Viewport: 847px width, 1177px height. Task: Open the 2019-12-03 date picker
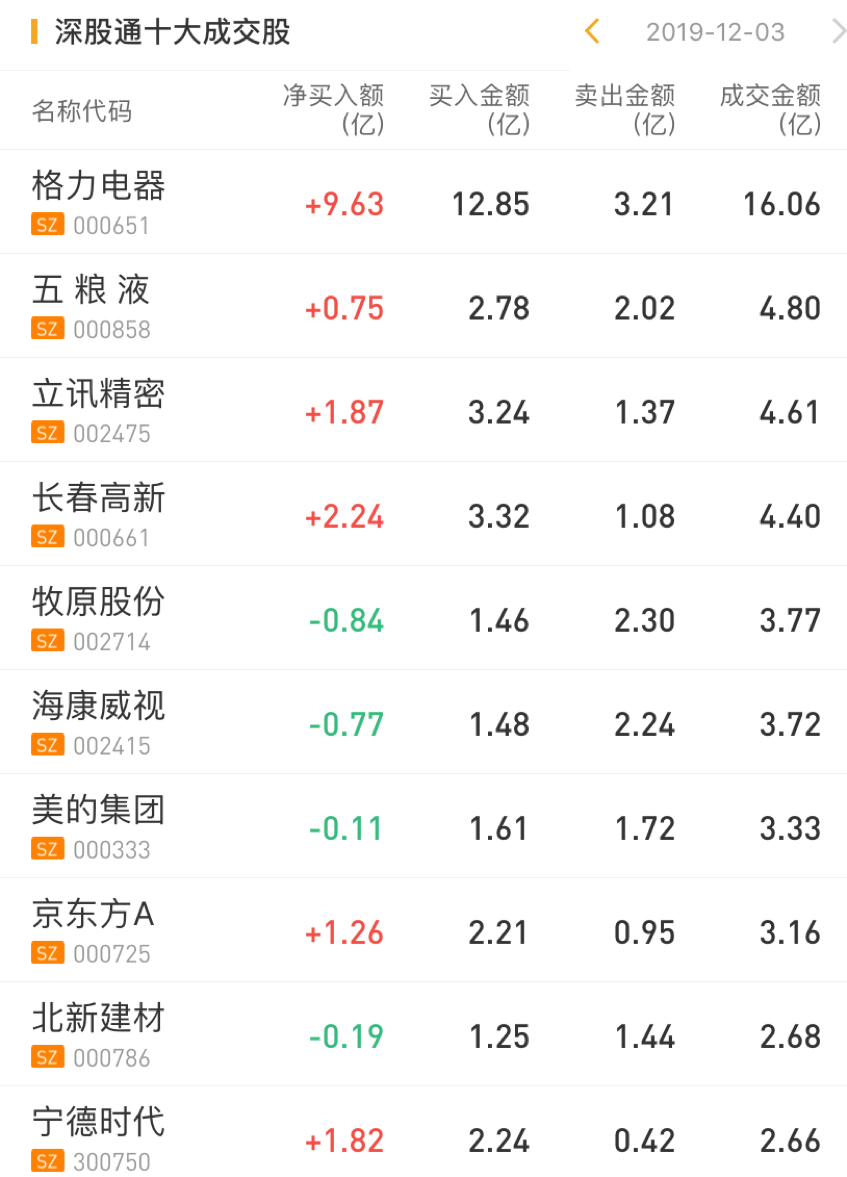(715, 32)
